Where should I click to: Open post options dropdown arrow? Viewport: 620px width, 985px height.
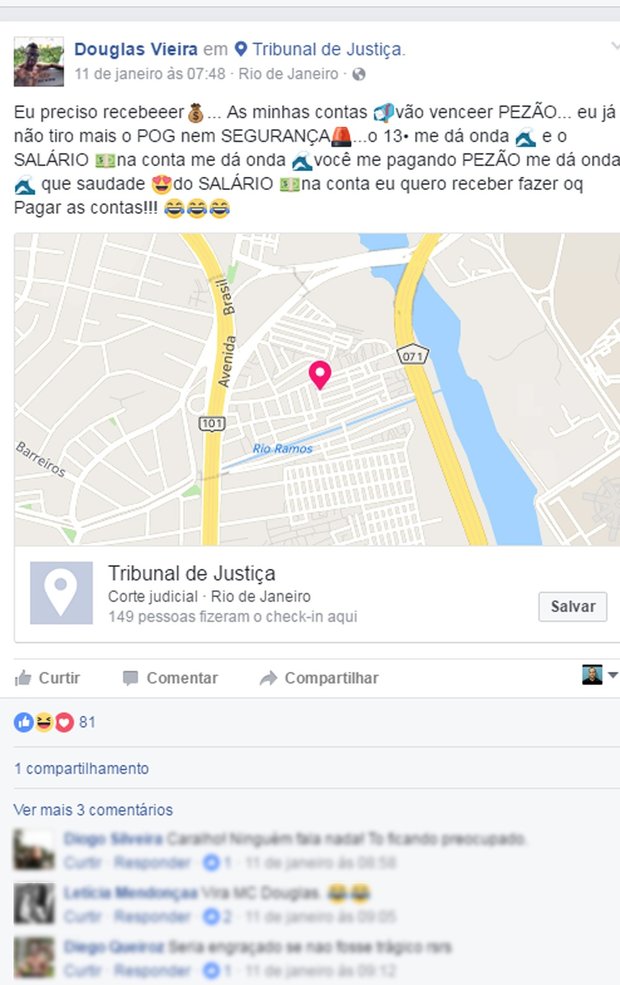coord(613,48)
